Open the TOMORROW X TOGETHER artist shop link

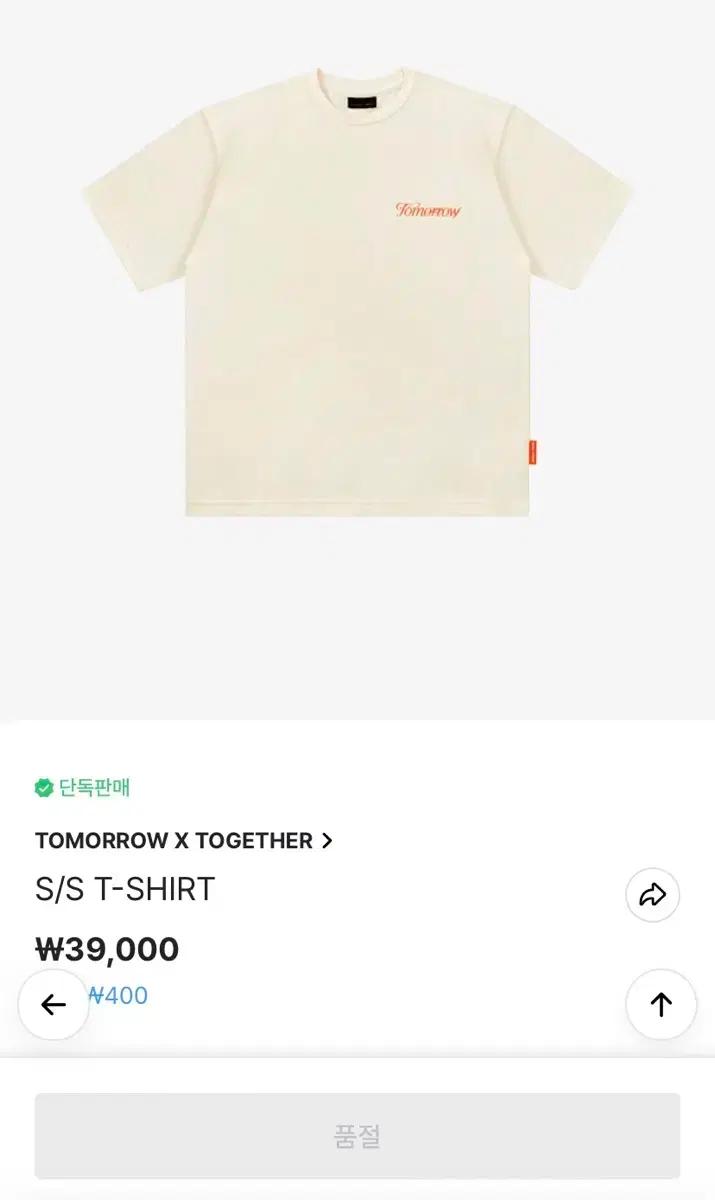coord(183,841)
